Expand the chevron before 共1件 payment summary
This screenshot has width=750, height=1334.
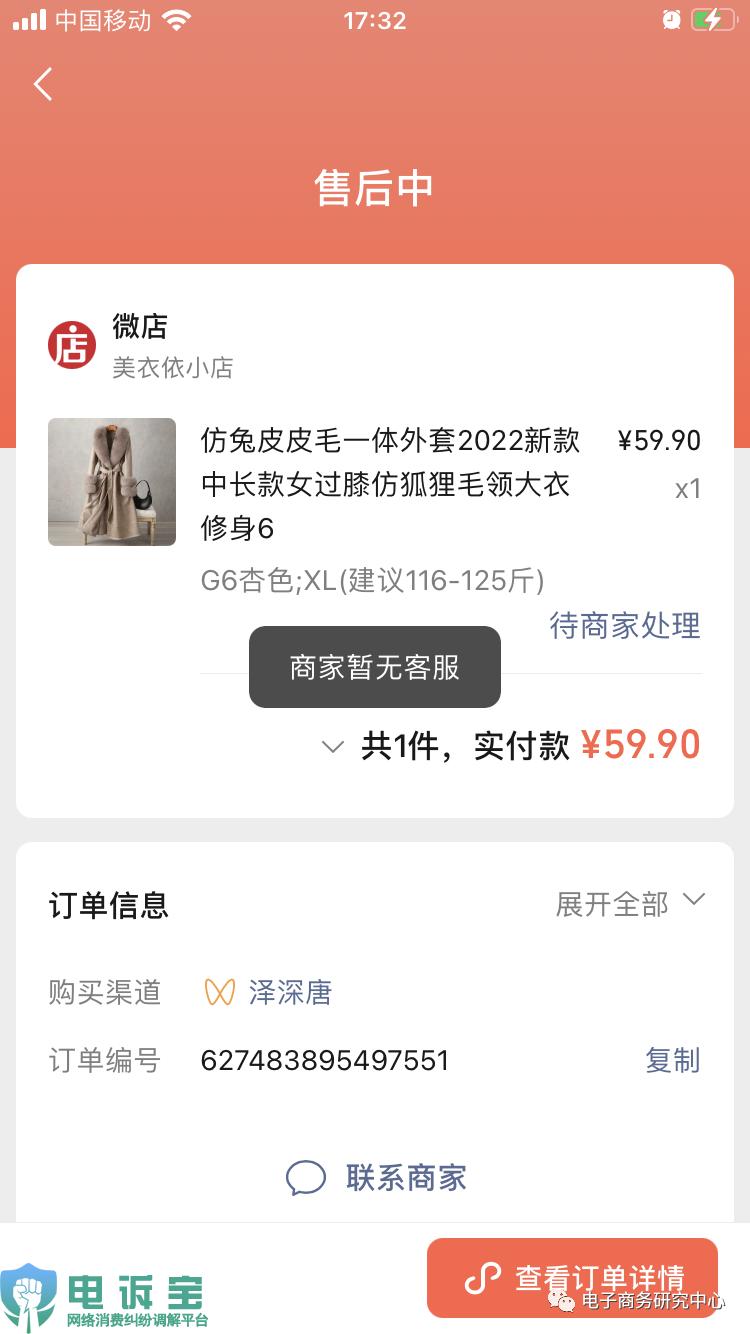332,746
